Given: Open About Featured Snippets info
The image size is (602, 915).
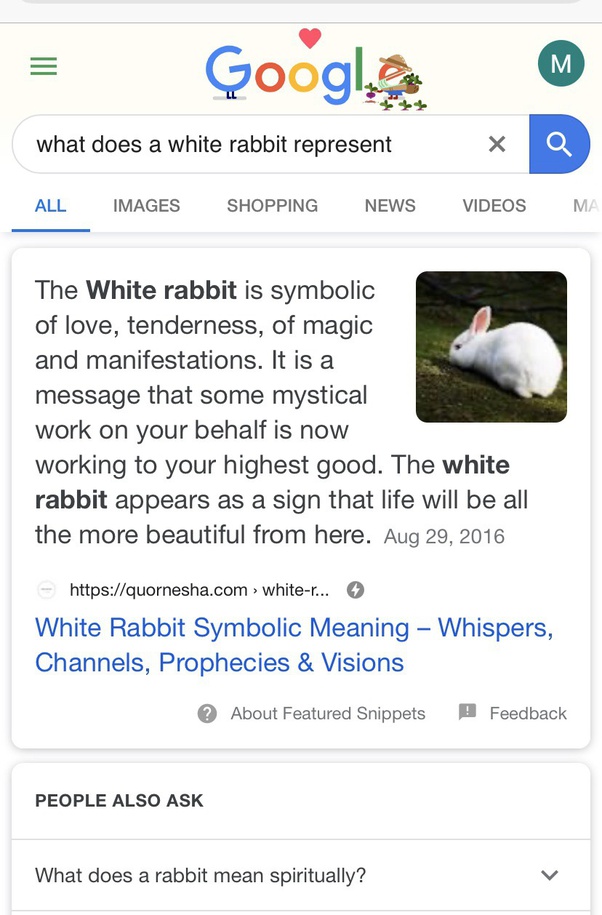Looking at the screenshot, I should tap(312, 713).
